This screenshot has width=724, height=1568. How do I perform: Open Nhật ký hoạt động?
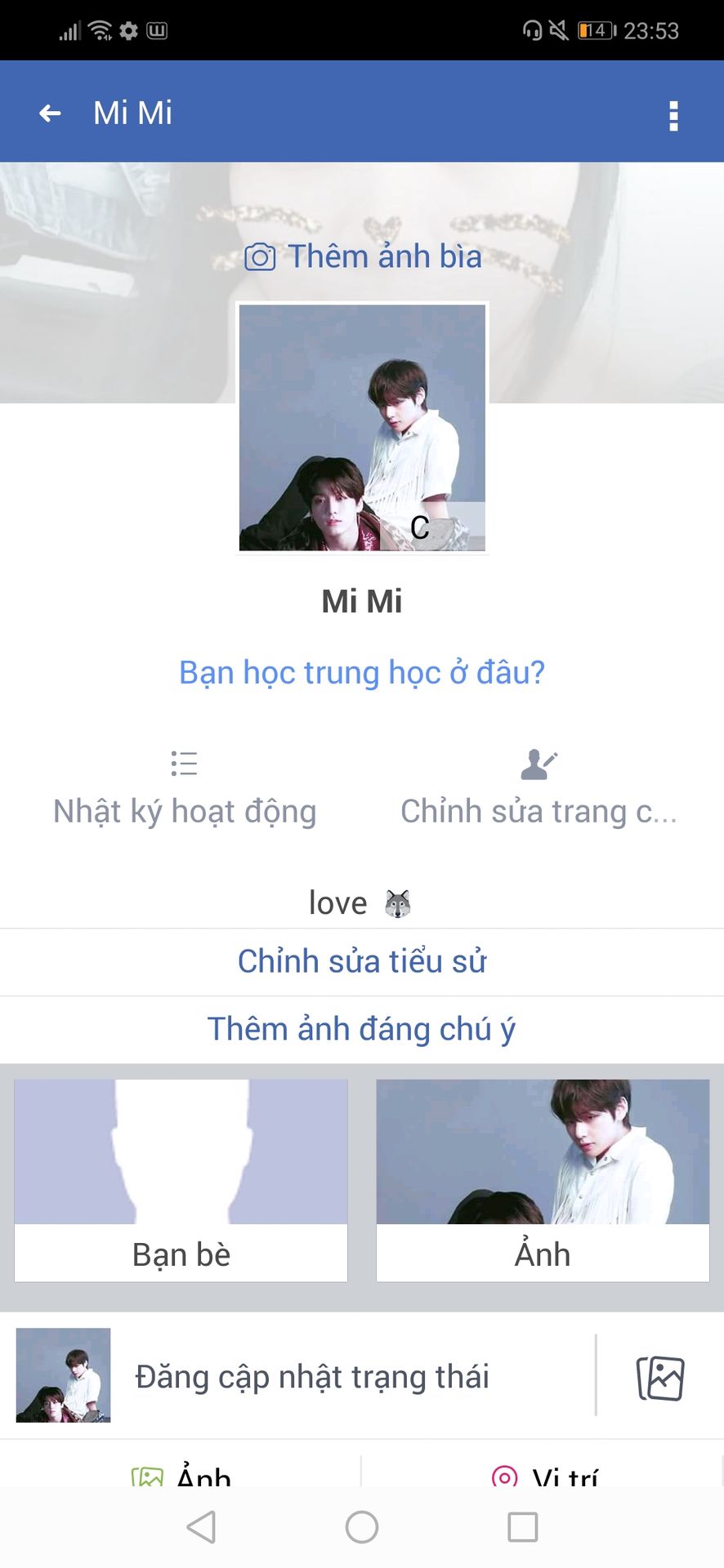[185, 790]
